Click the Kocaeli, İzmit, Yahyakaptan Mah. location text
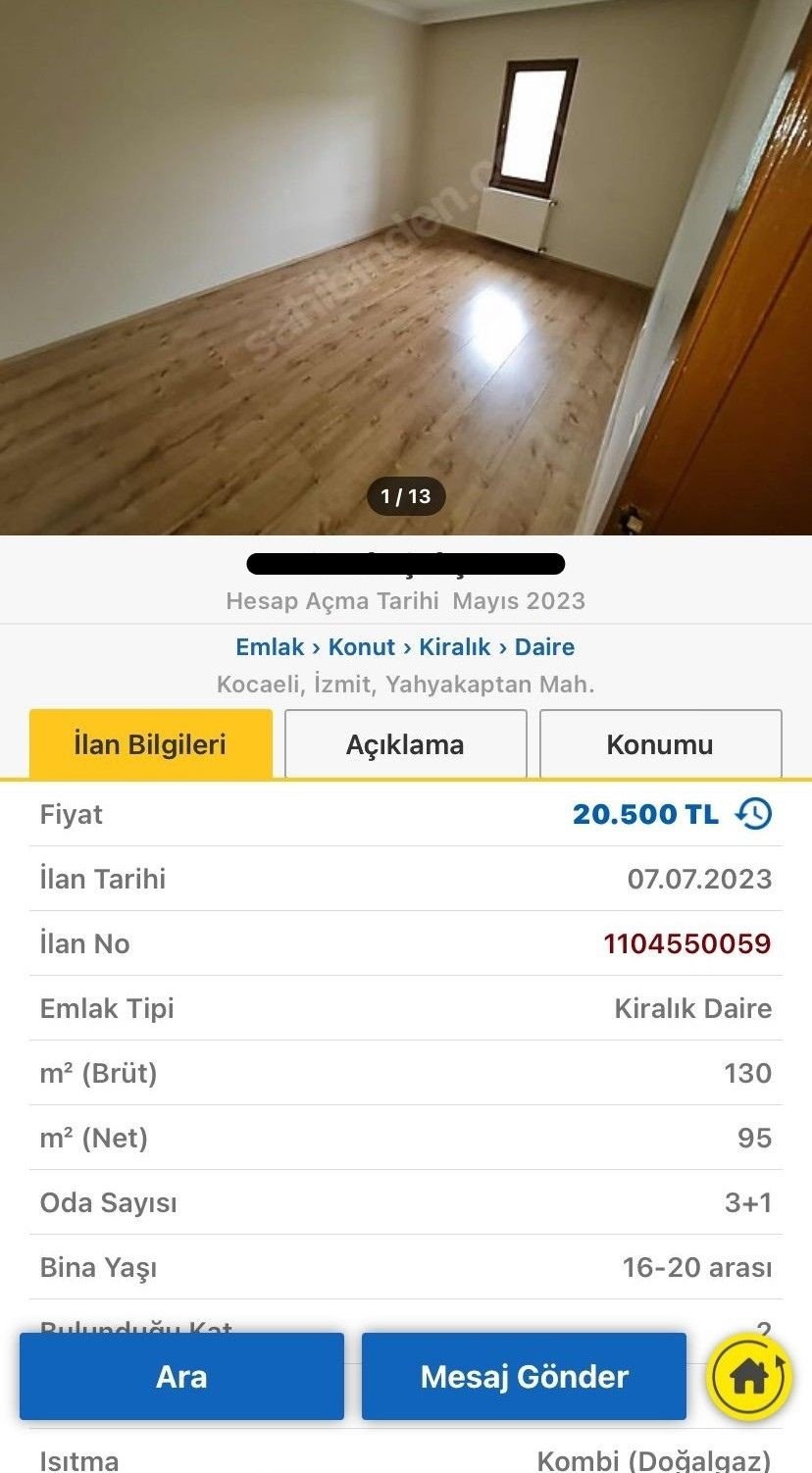This screenshot has width=812, height=1473. pos(405,682)
